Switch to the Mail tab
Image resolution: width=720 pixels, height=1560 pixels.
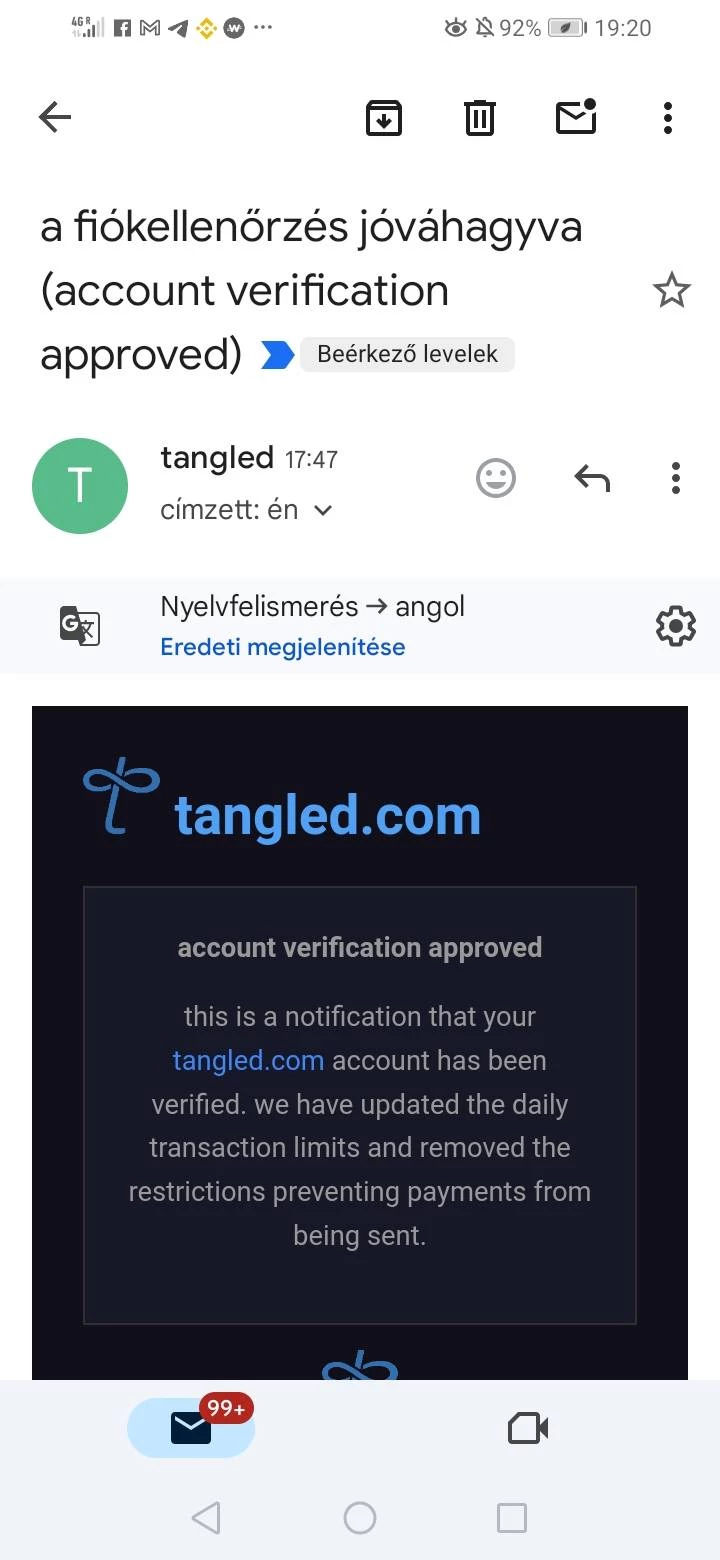coord(191,1428)
